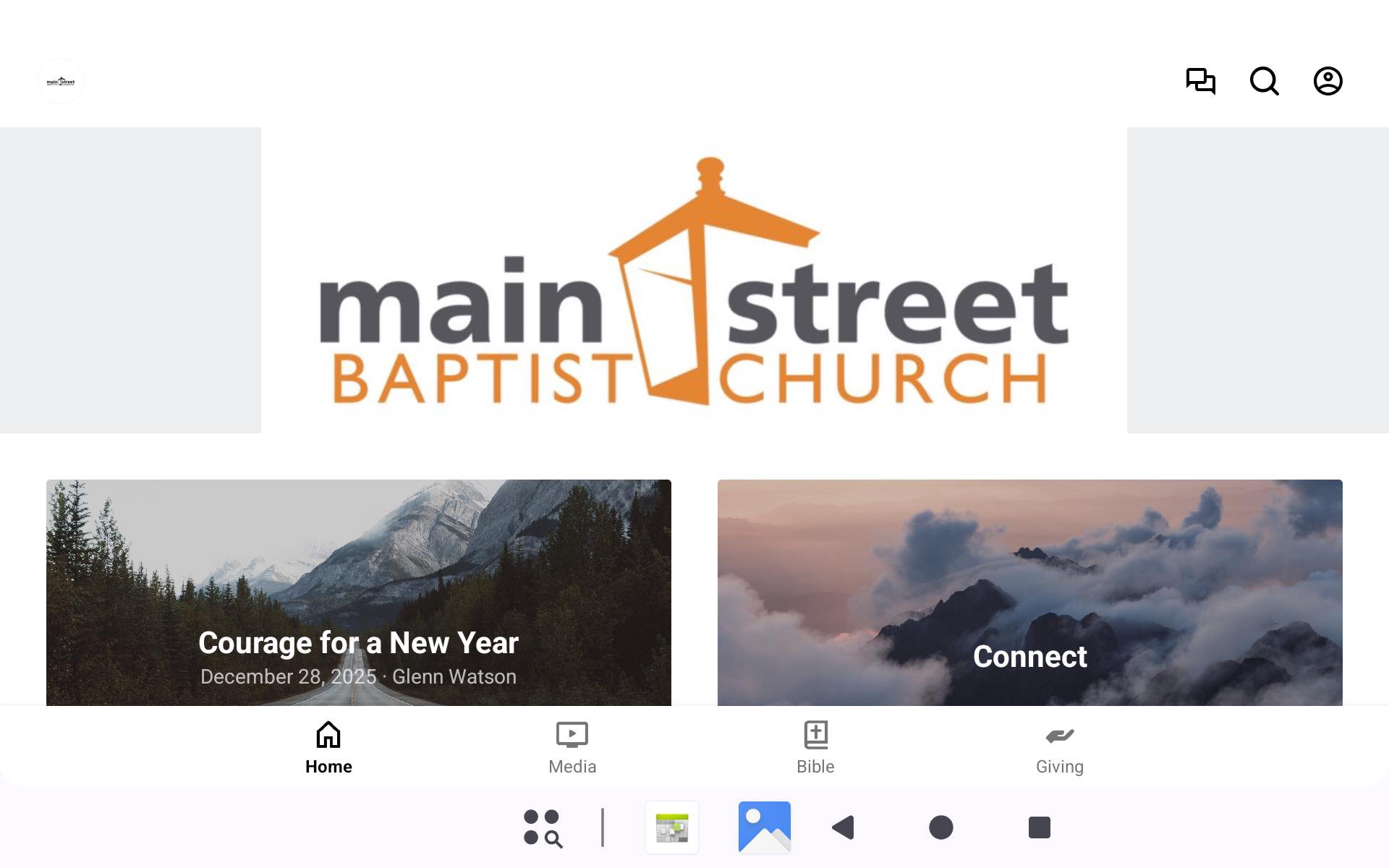Open the messages chat icon

[x=1200, y=81]
